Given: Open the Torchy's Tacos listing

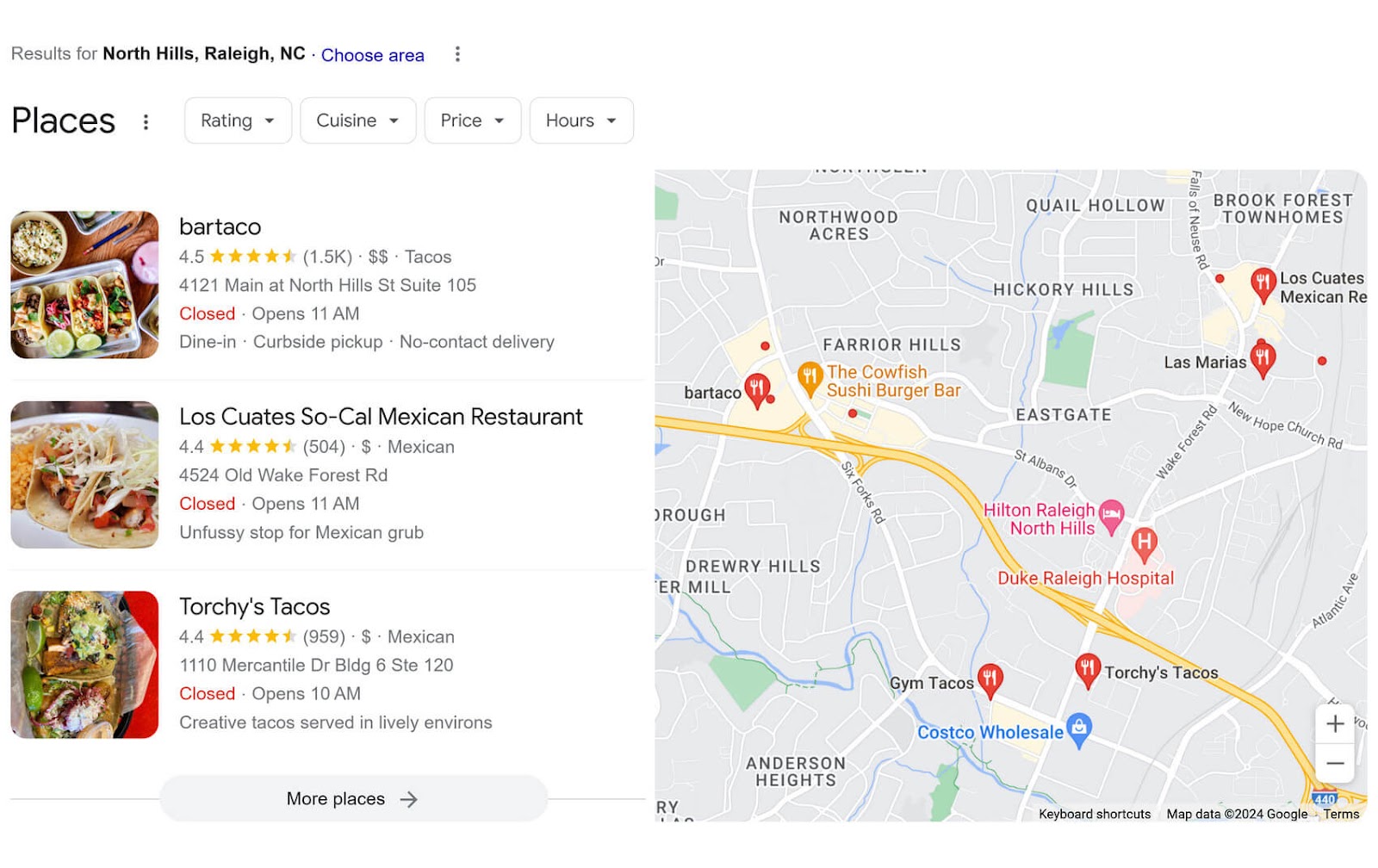Looking at the screenshot, I should click(x=254, y=607).
